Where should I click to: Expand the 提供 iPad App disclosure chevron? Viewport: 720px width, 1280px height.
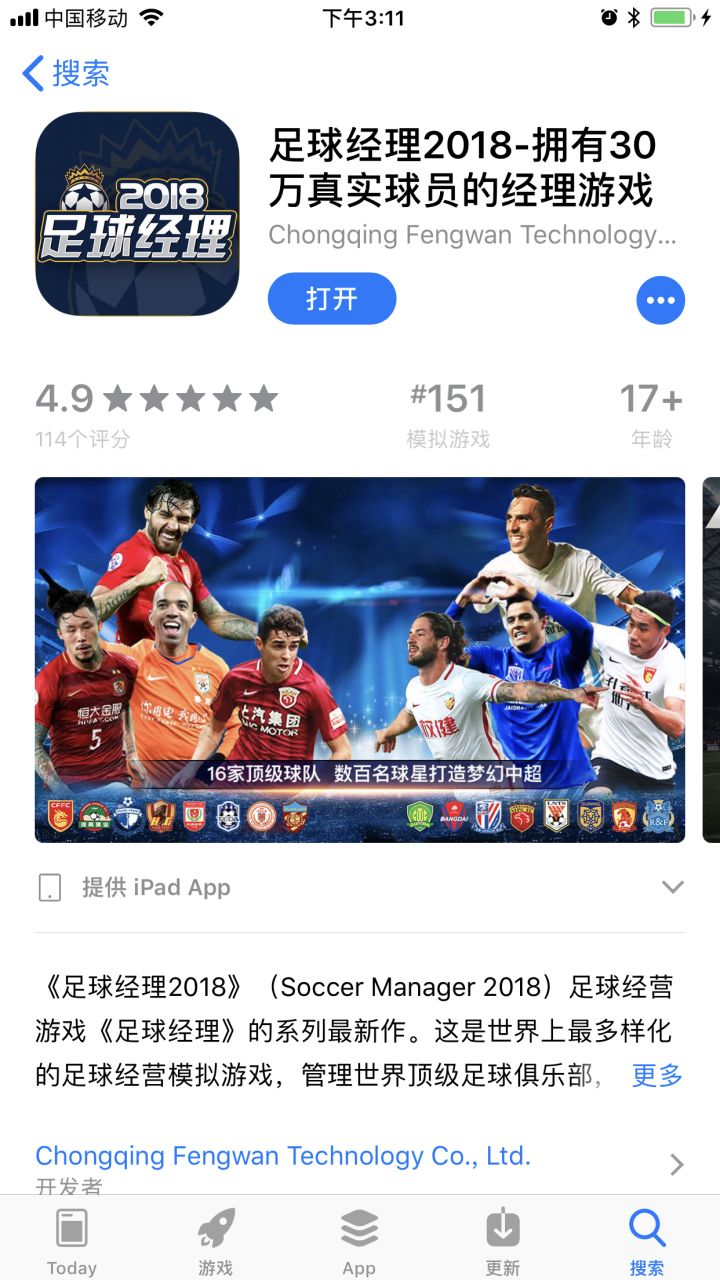tap(672, 886)
